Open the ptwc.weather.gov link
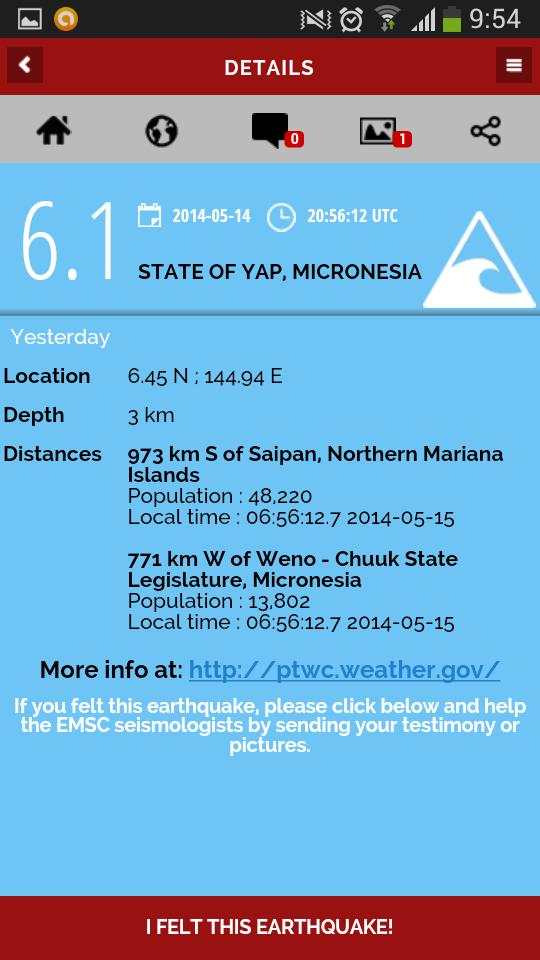 (x=344, y=670)
